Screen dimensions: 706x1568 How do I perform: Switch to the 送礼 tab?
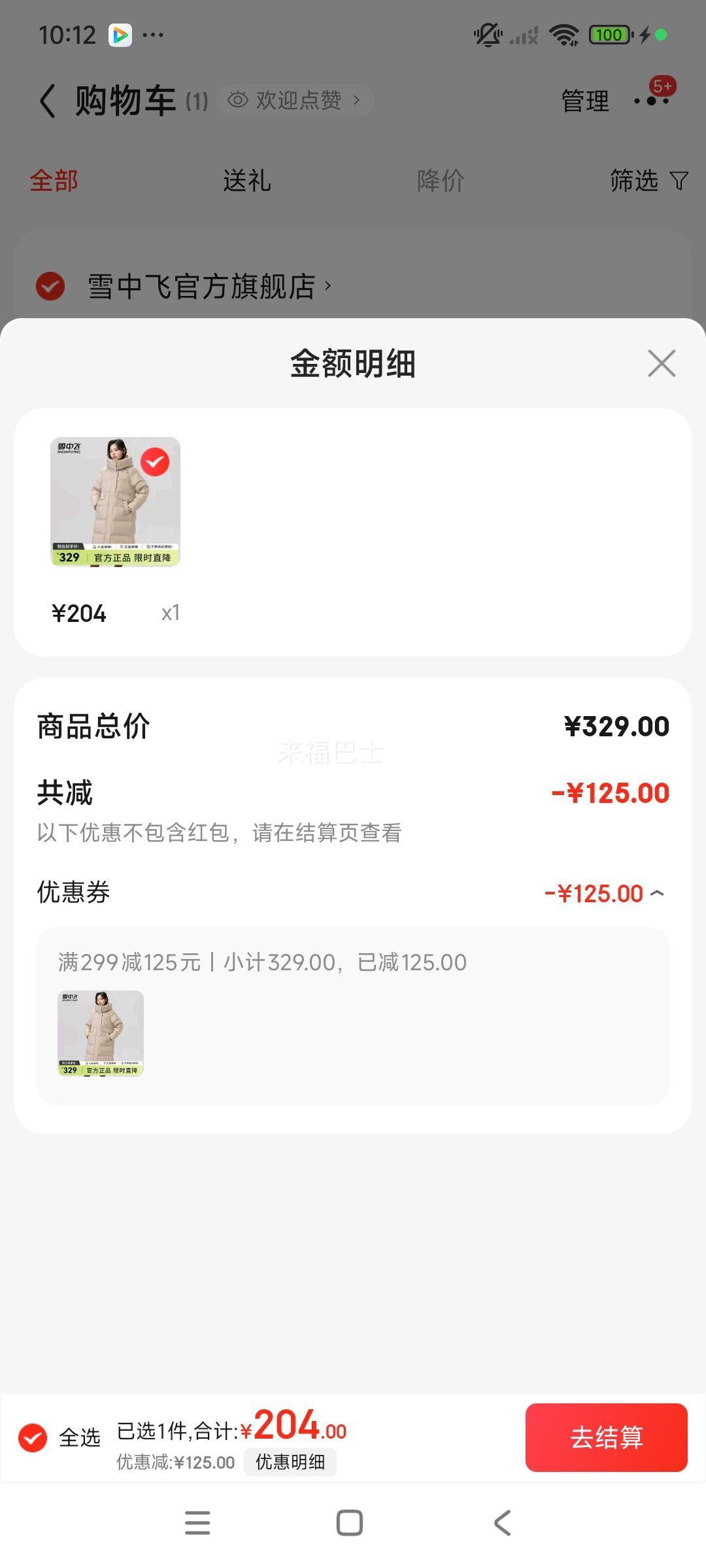click(246, 180)
